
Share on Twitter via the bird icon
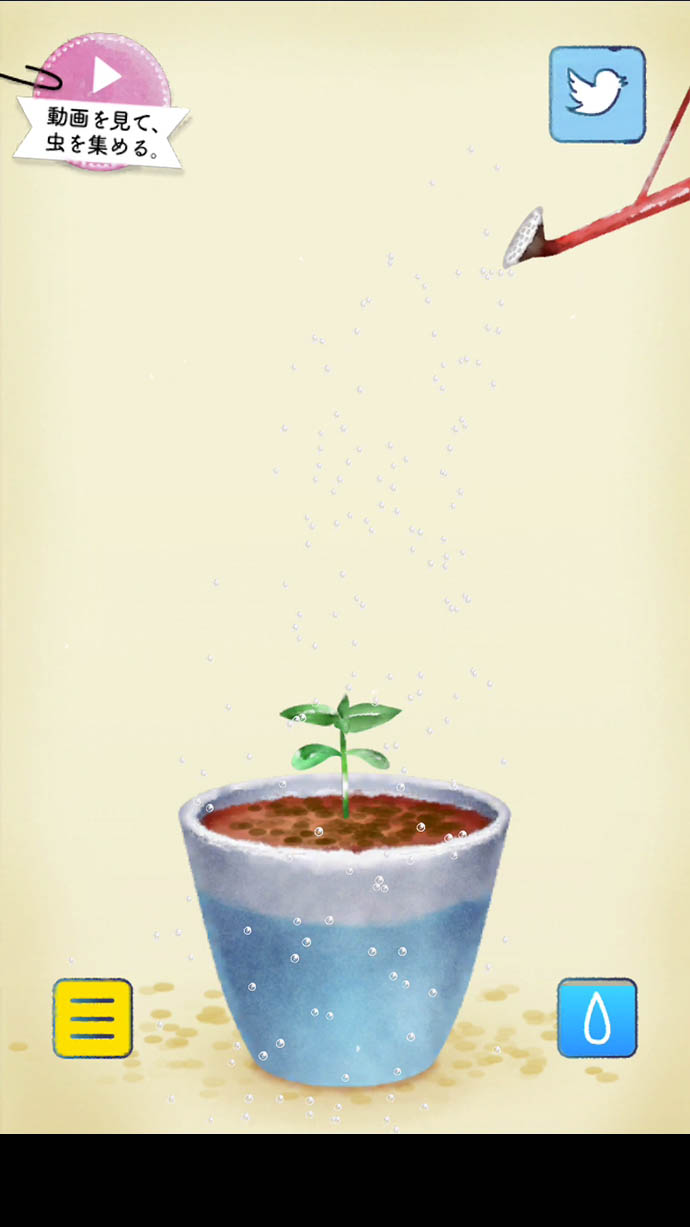[x=597, y=94]
